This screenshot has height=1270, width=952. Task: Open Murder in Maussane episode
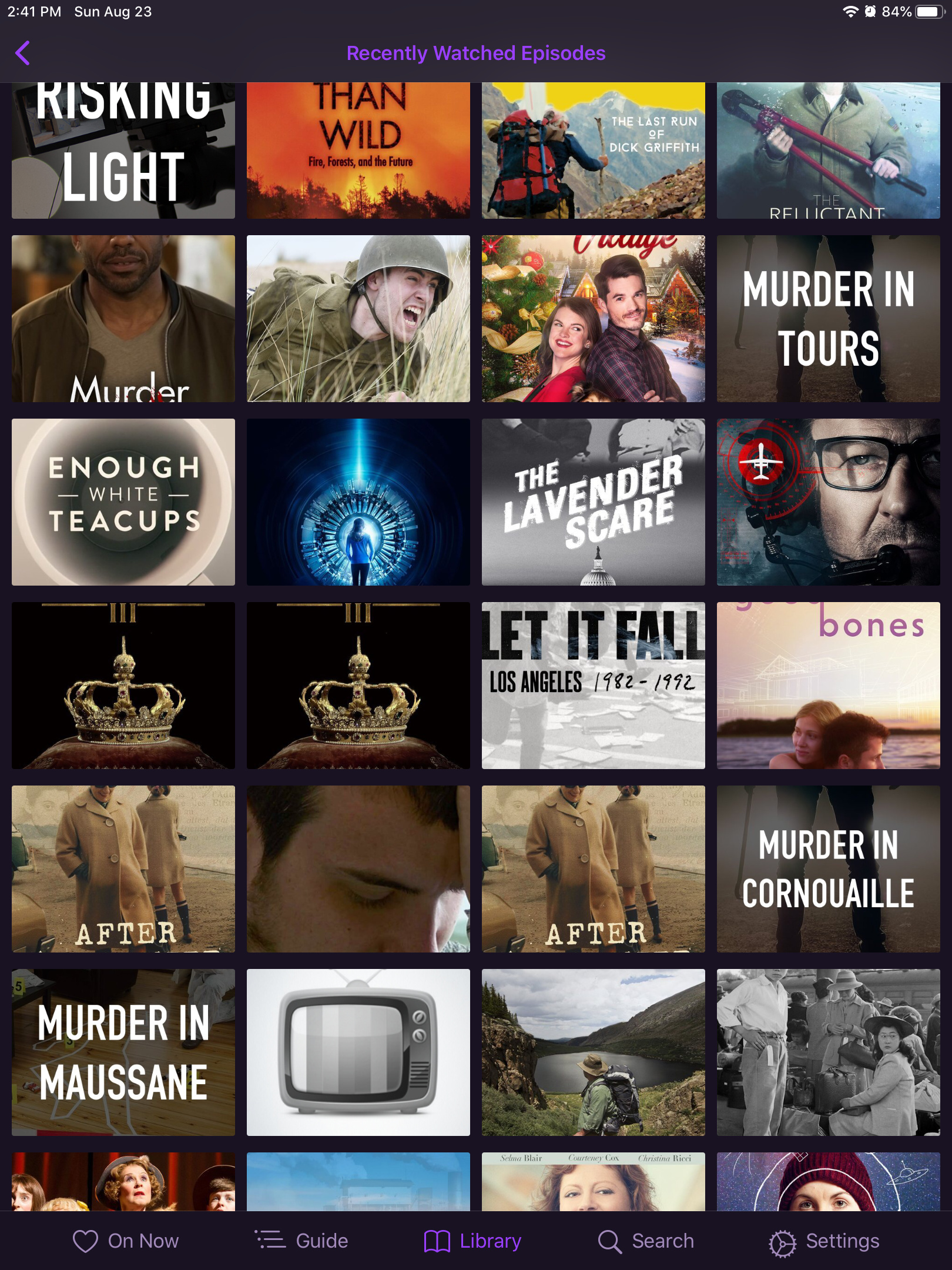click(123, 1052)
